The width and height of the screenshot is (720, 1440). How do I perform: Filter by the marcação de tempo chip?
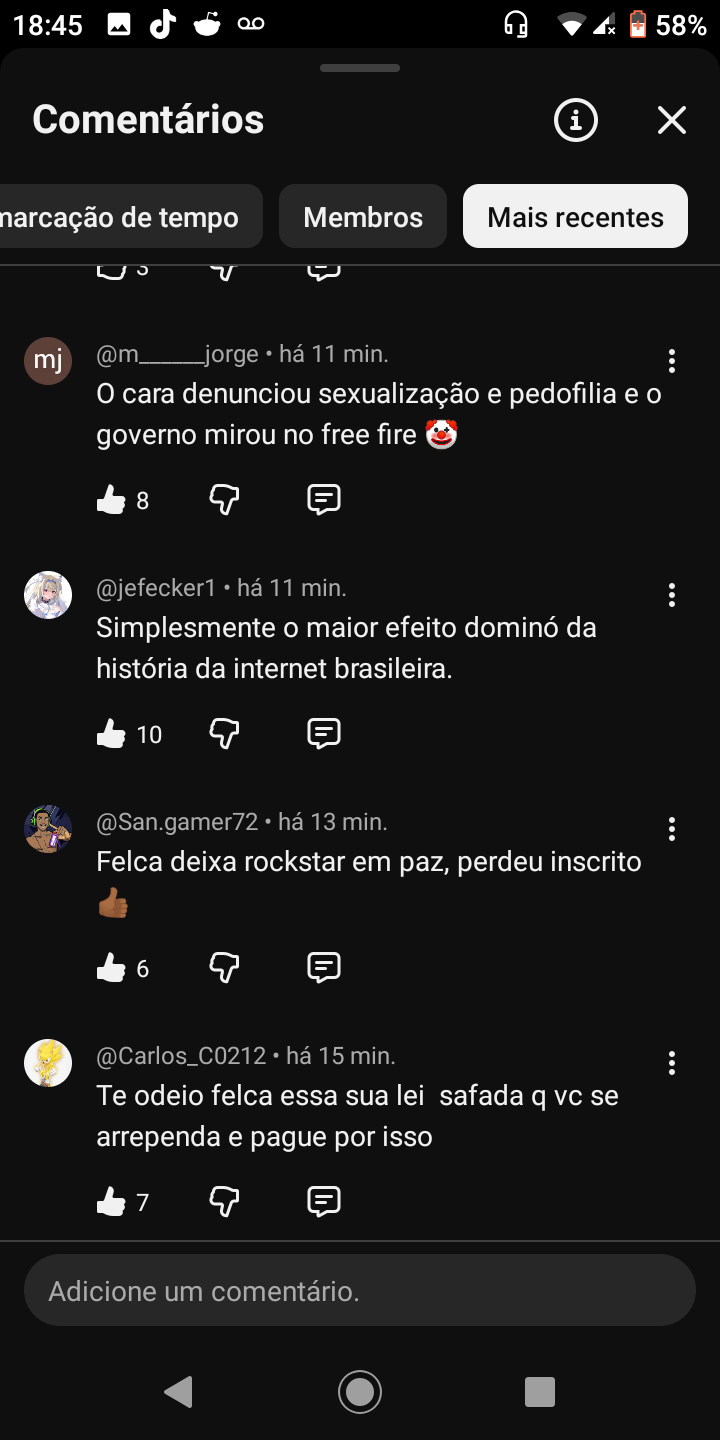coord(125,217)
